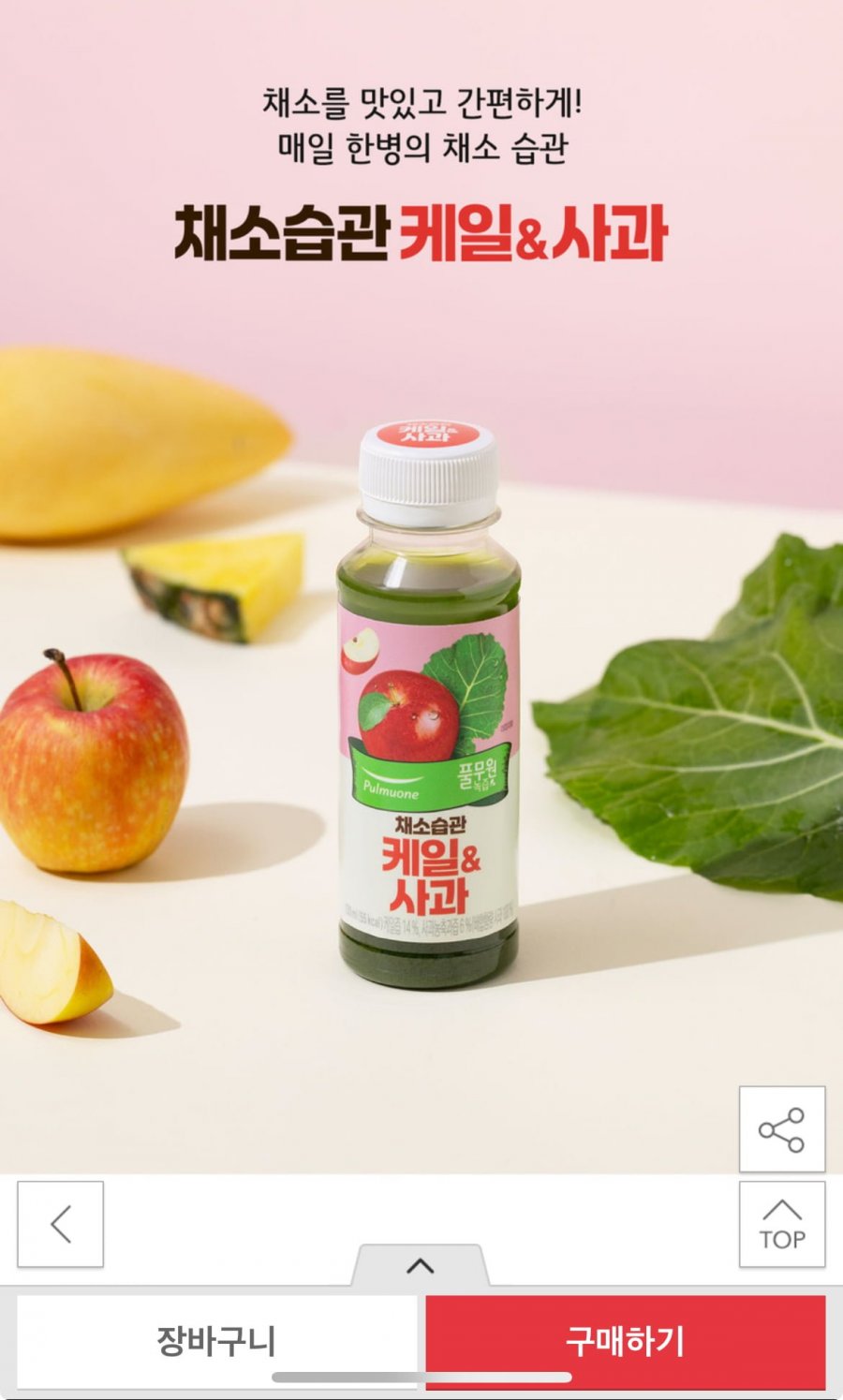Jump to top with TOP button
Screen dimensions: 843x1400
tap(781, 1224)
